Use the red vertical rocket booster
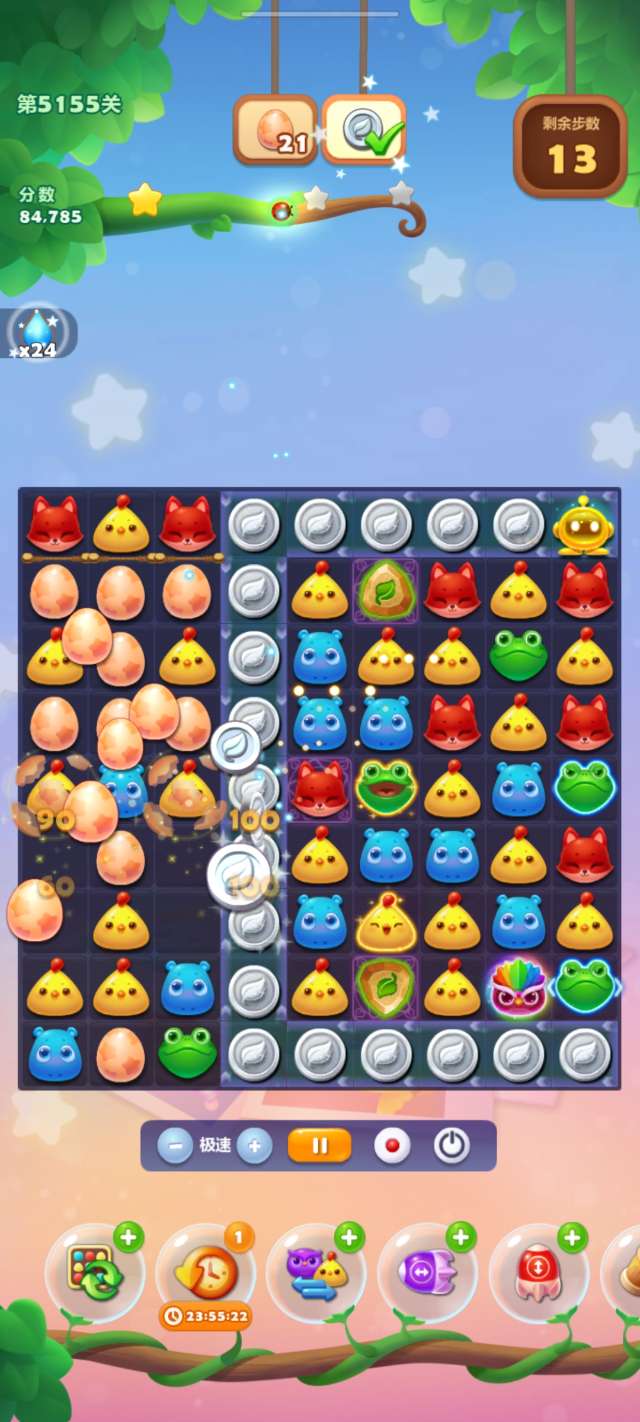Image resolution: width=640 pixels, height=1422 pixels. pyautogui.click(x=538, y=1272)
